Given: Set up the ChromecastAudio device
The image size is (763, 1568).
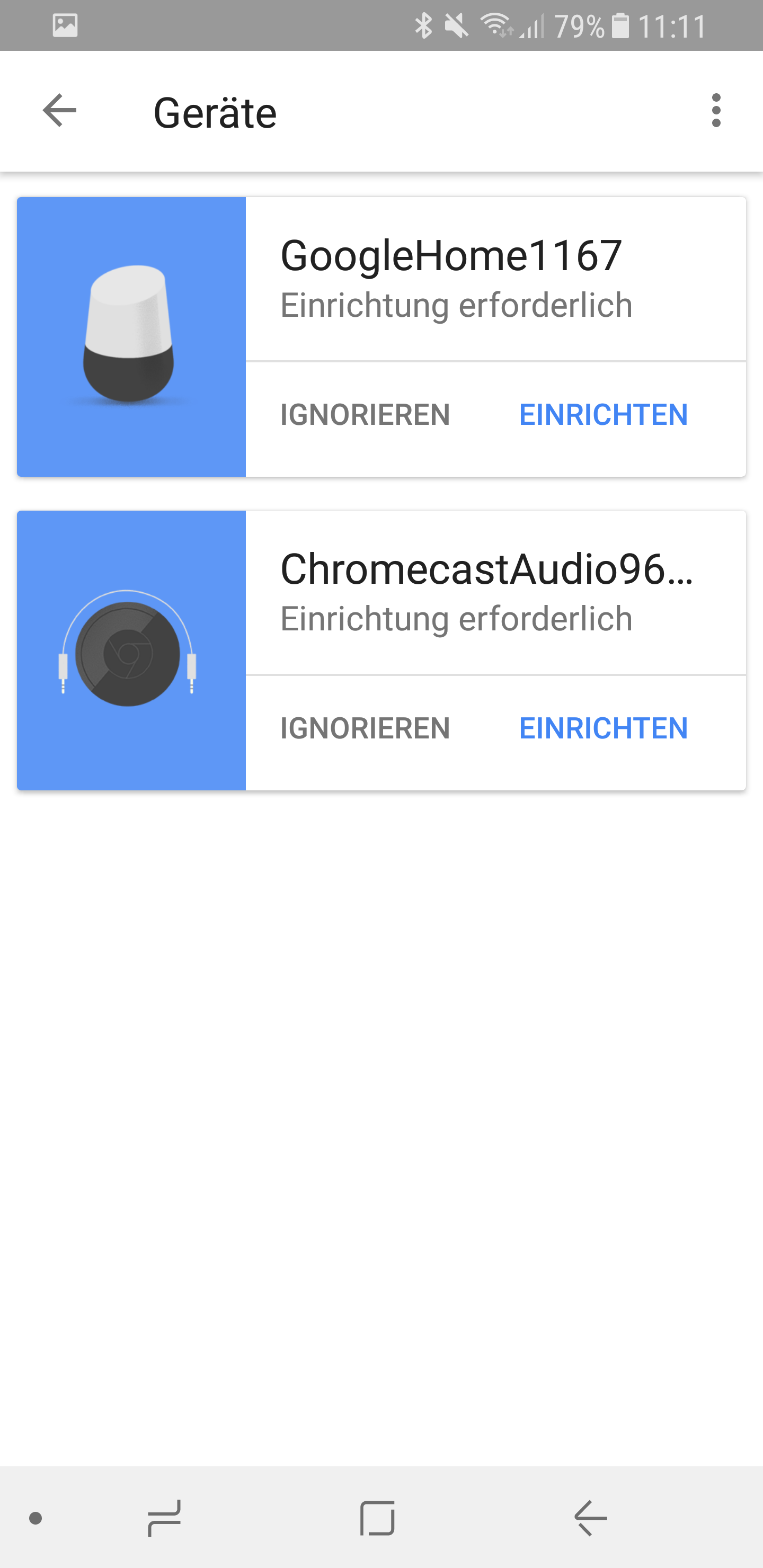Looking at the screenshot, I should pyautogui.click(x=603, y=728).
